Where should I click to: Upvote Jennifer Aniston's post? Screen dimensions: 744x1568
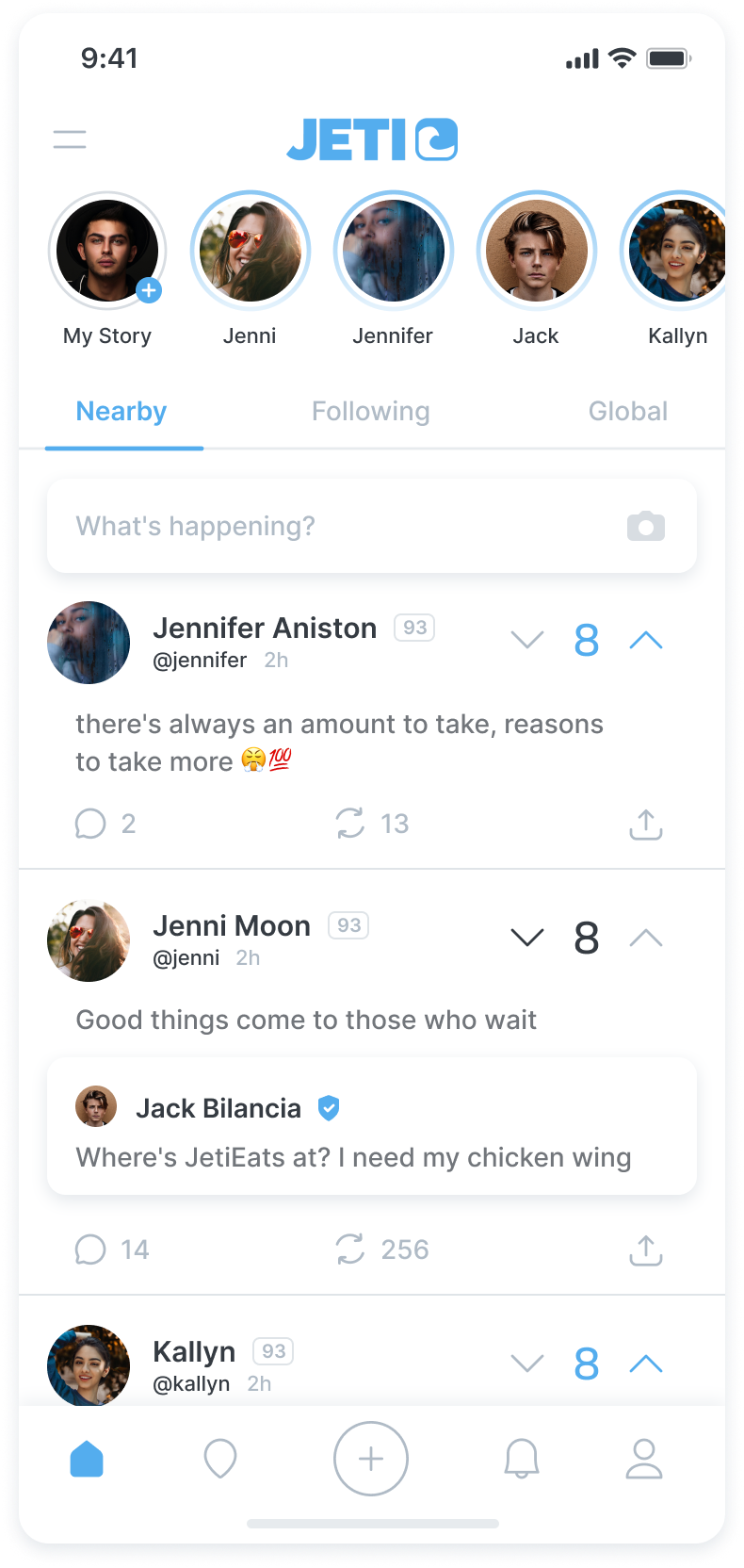(646, 641)
